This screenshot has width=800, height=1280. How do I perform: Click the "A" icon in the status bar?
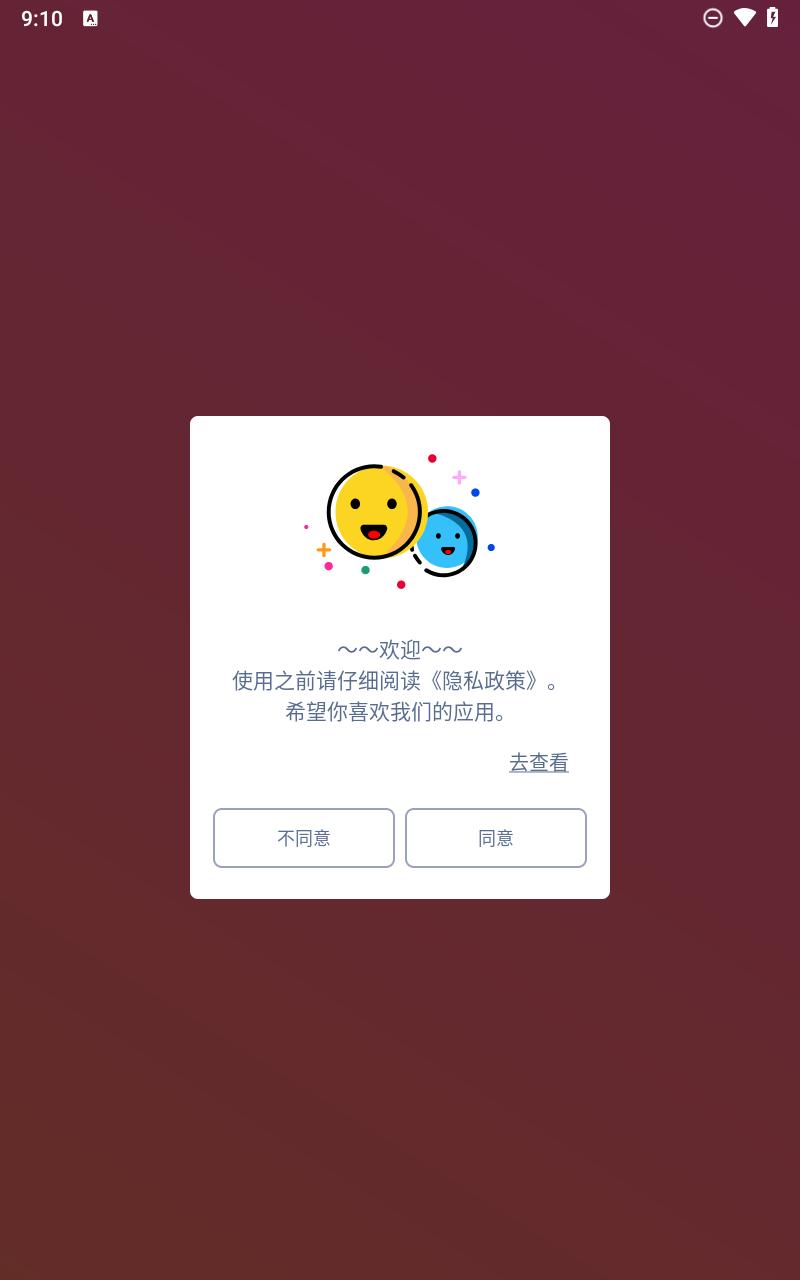(x=90, y=18)
